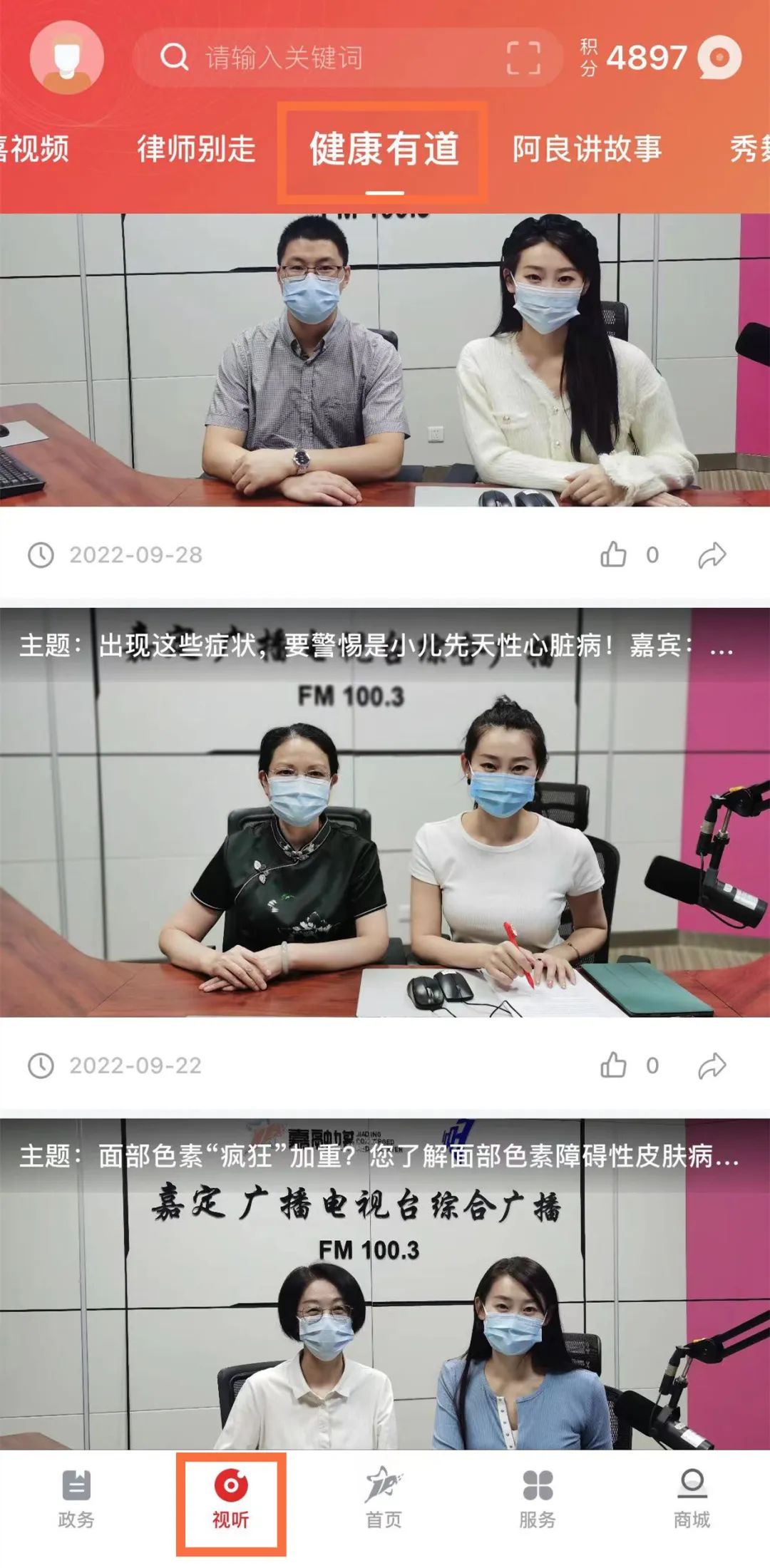Switch to the 商城 tab
This screenshot has height=1568, width=770.
[692, 1499]
